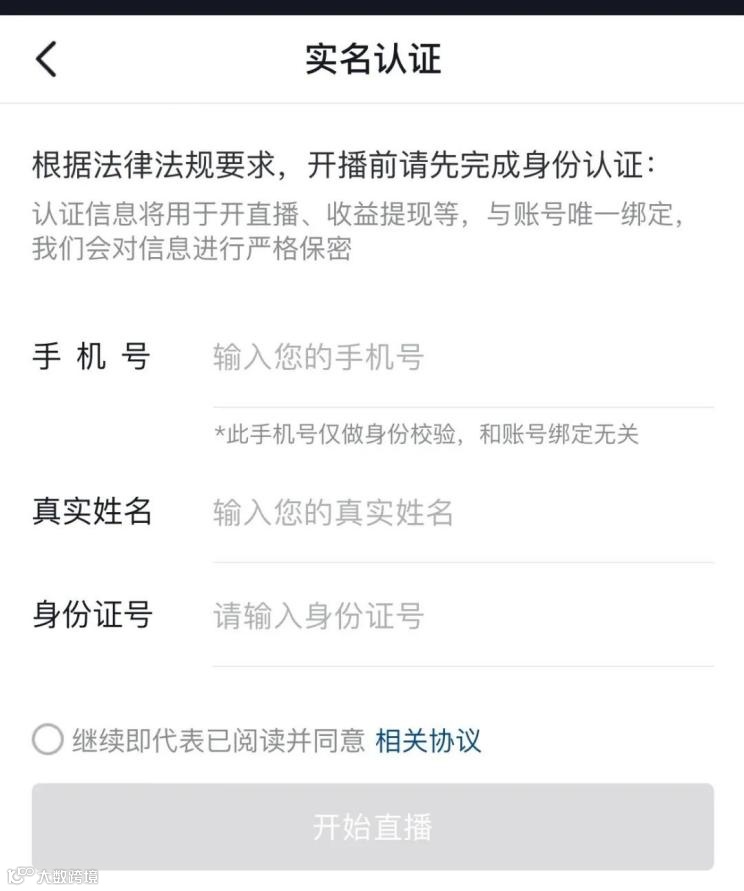Open the 相关协议 agreement link

coord(428,742)
